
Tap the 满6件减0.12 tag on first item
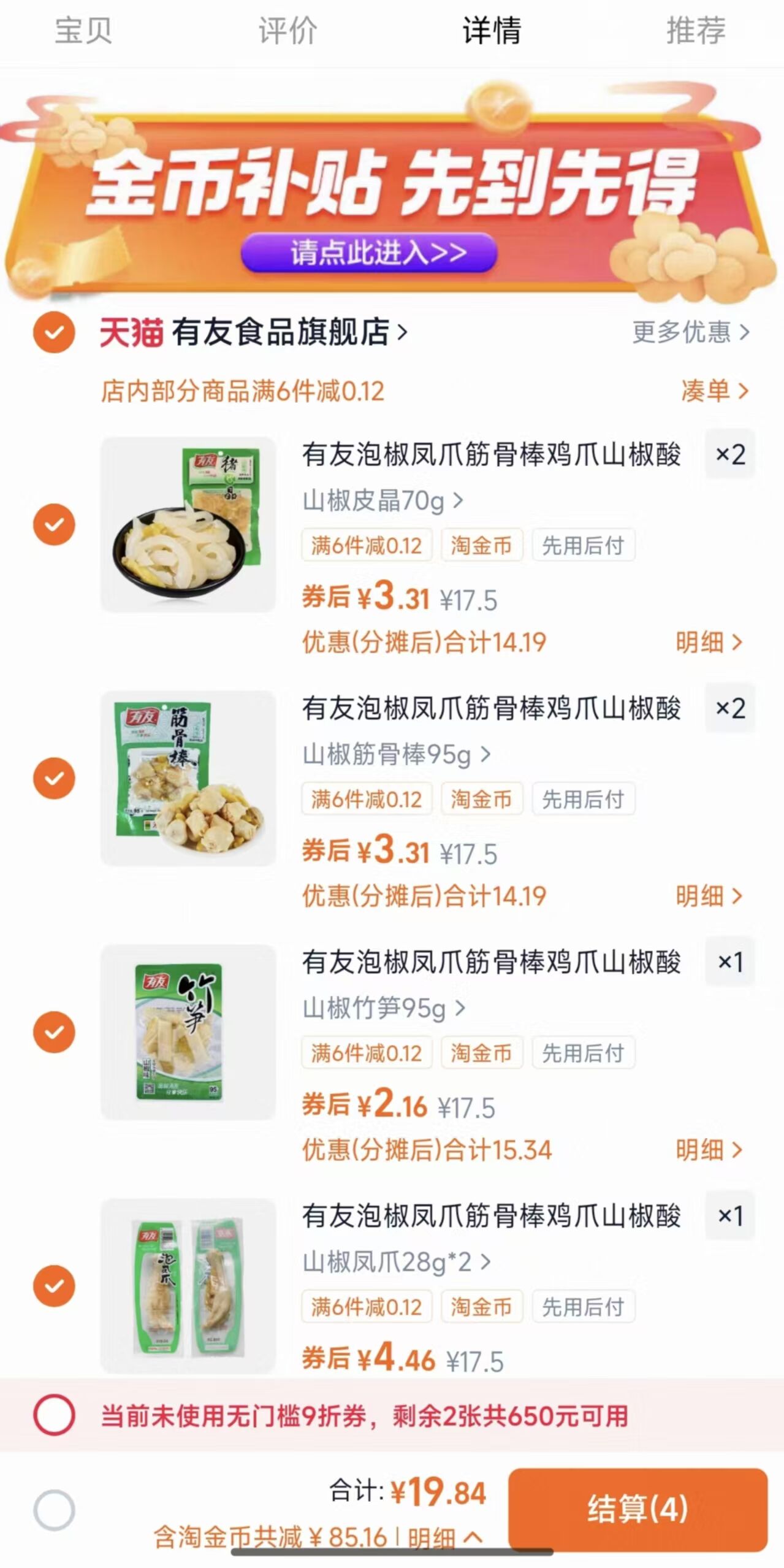pos(366,545)
